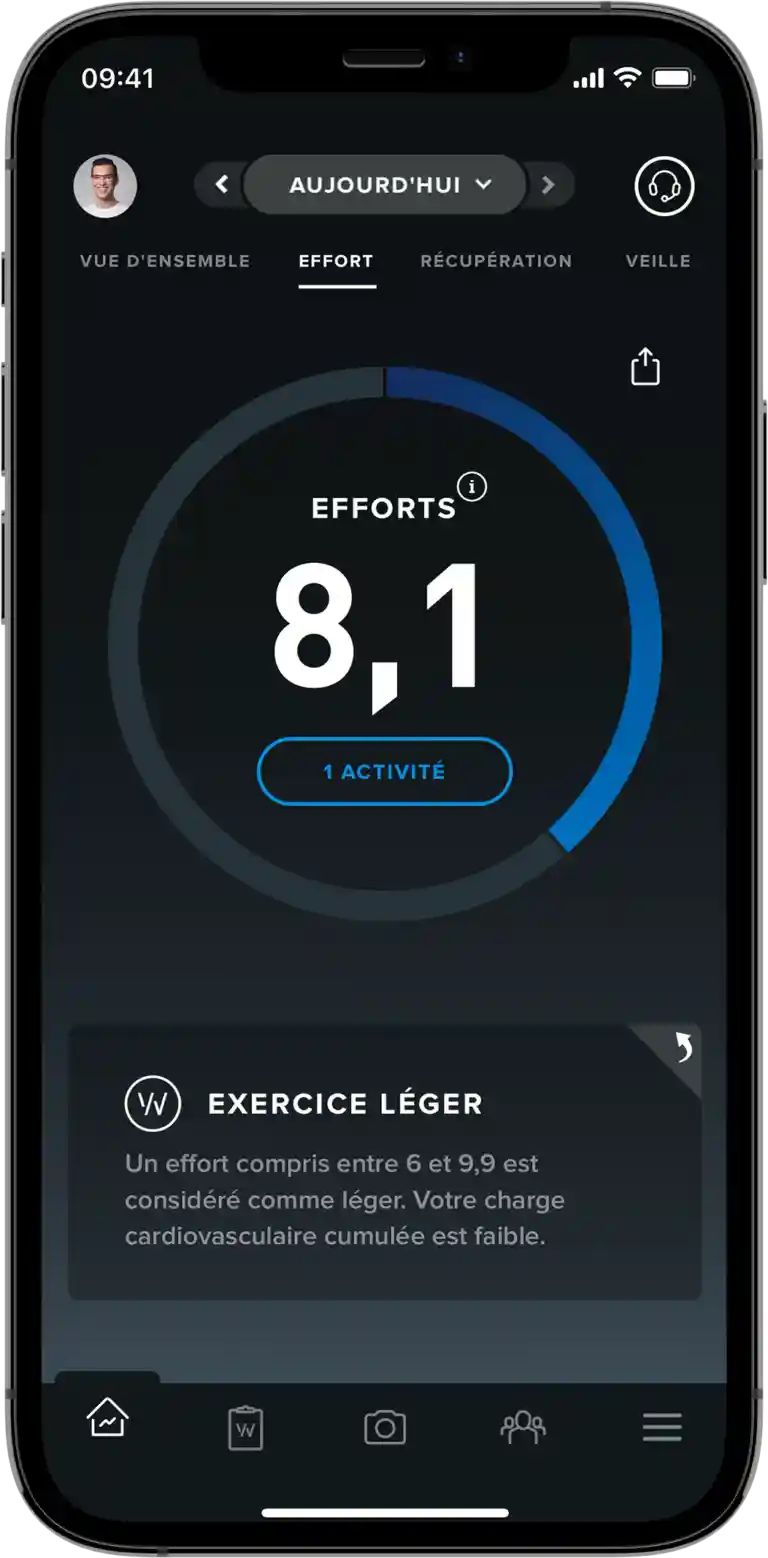Open the camera tab
This screenshot has width=768, height=1558.
click(385, 1427)
